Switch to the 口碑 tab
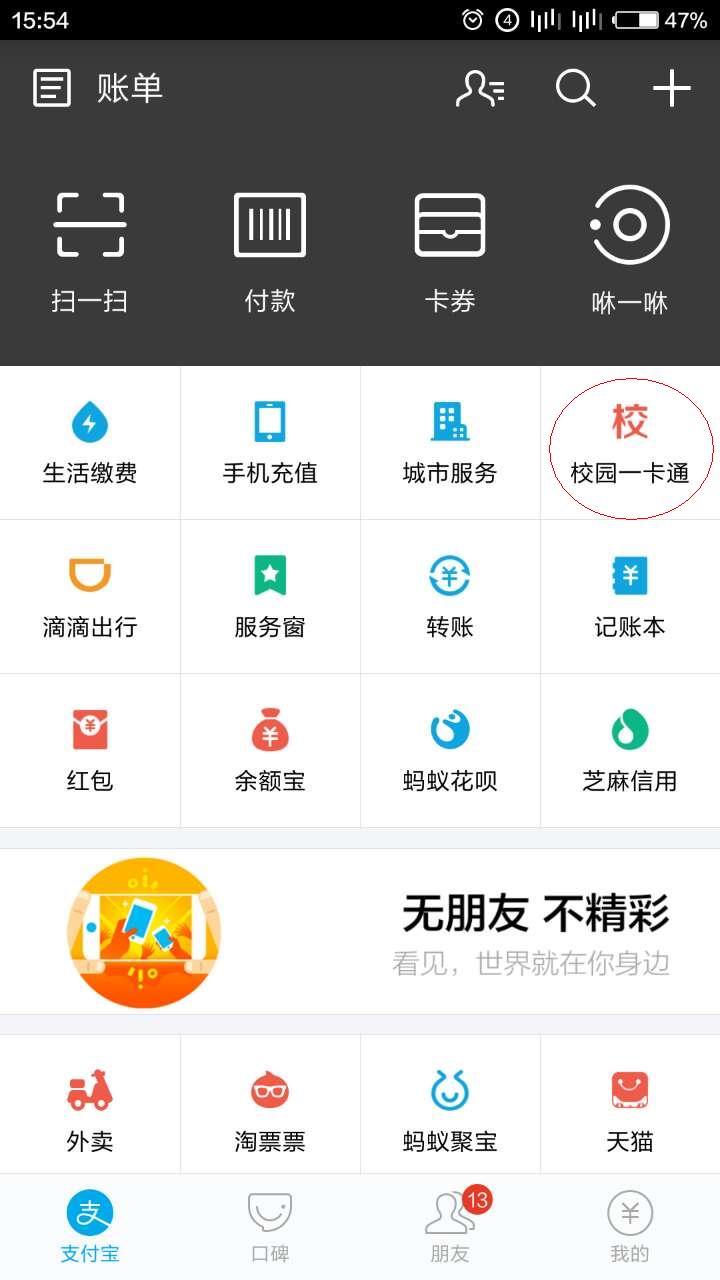This screenshot has width=720, height=1280. coord(270,1227)
